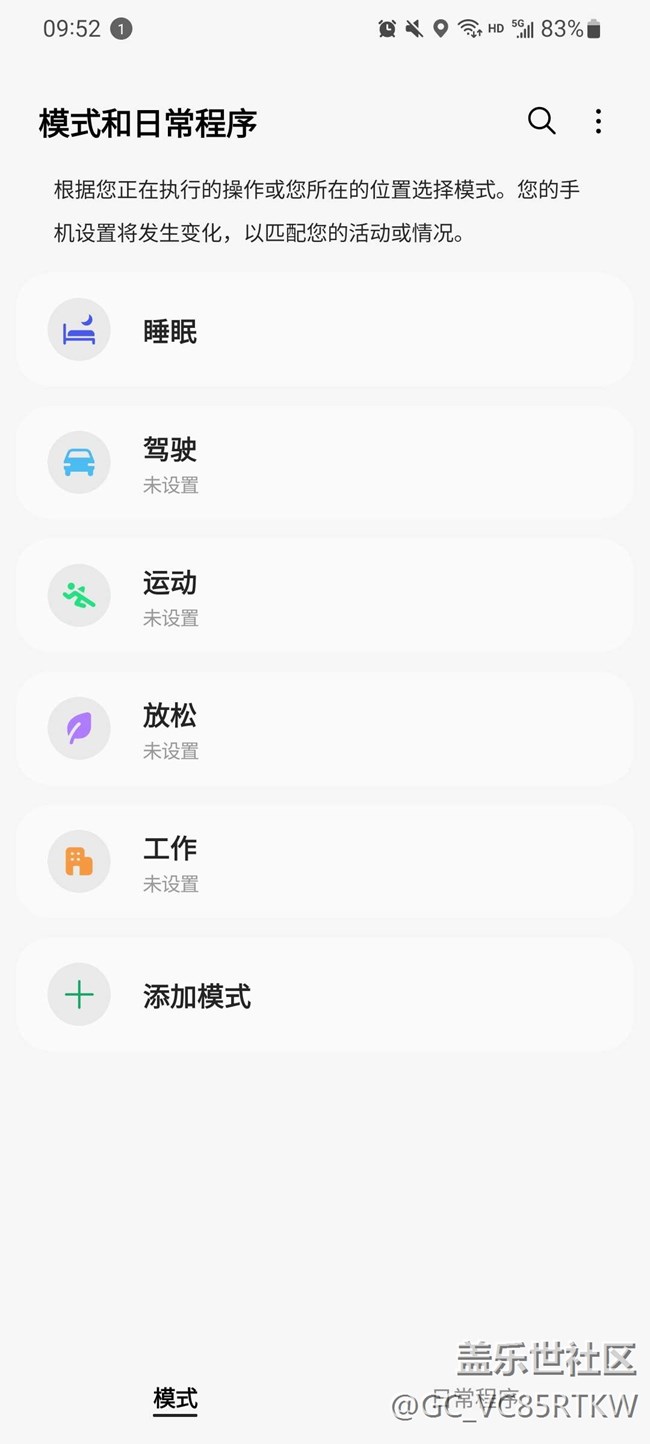Set up the 驾驶 mode

coord(324,463)
